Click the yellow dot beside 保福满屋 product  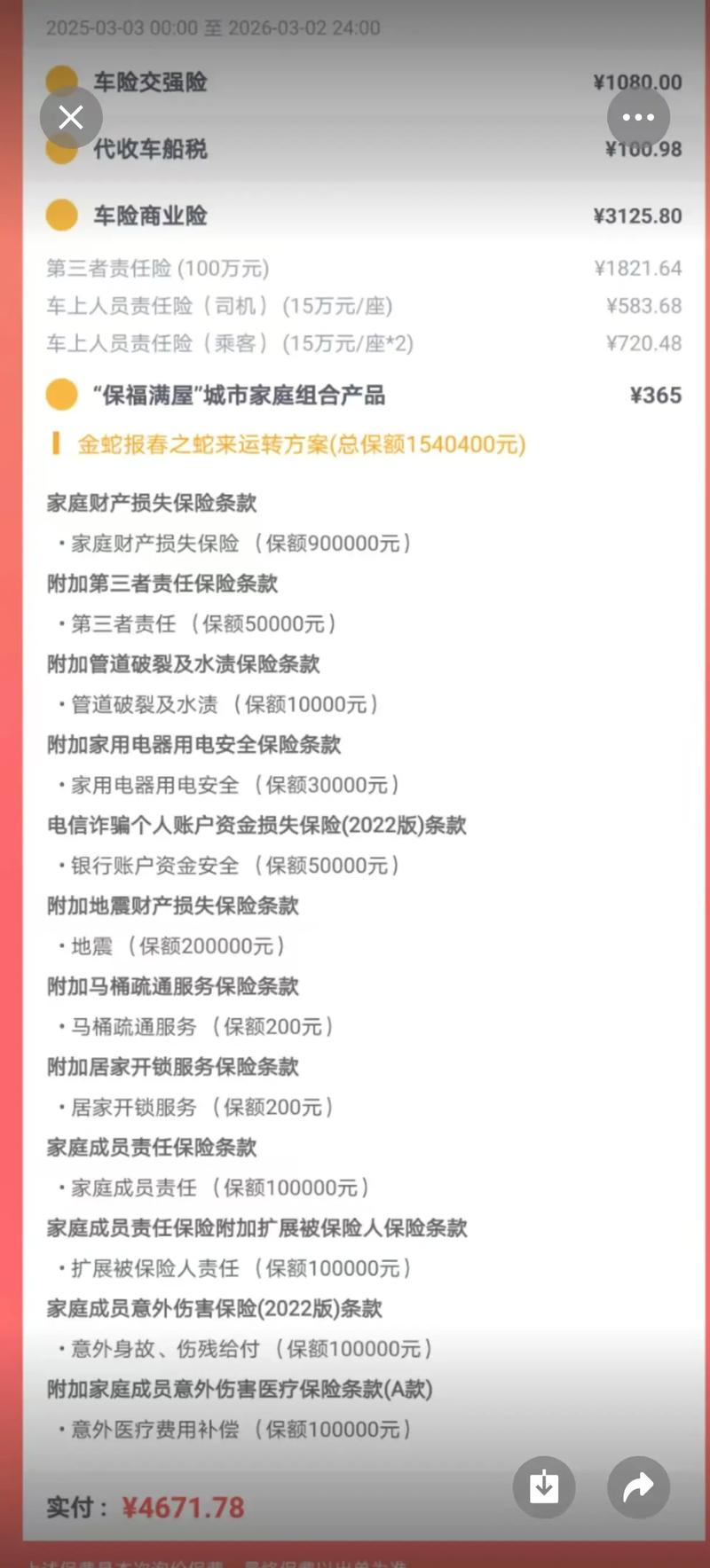pos(60,395)
